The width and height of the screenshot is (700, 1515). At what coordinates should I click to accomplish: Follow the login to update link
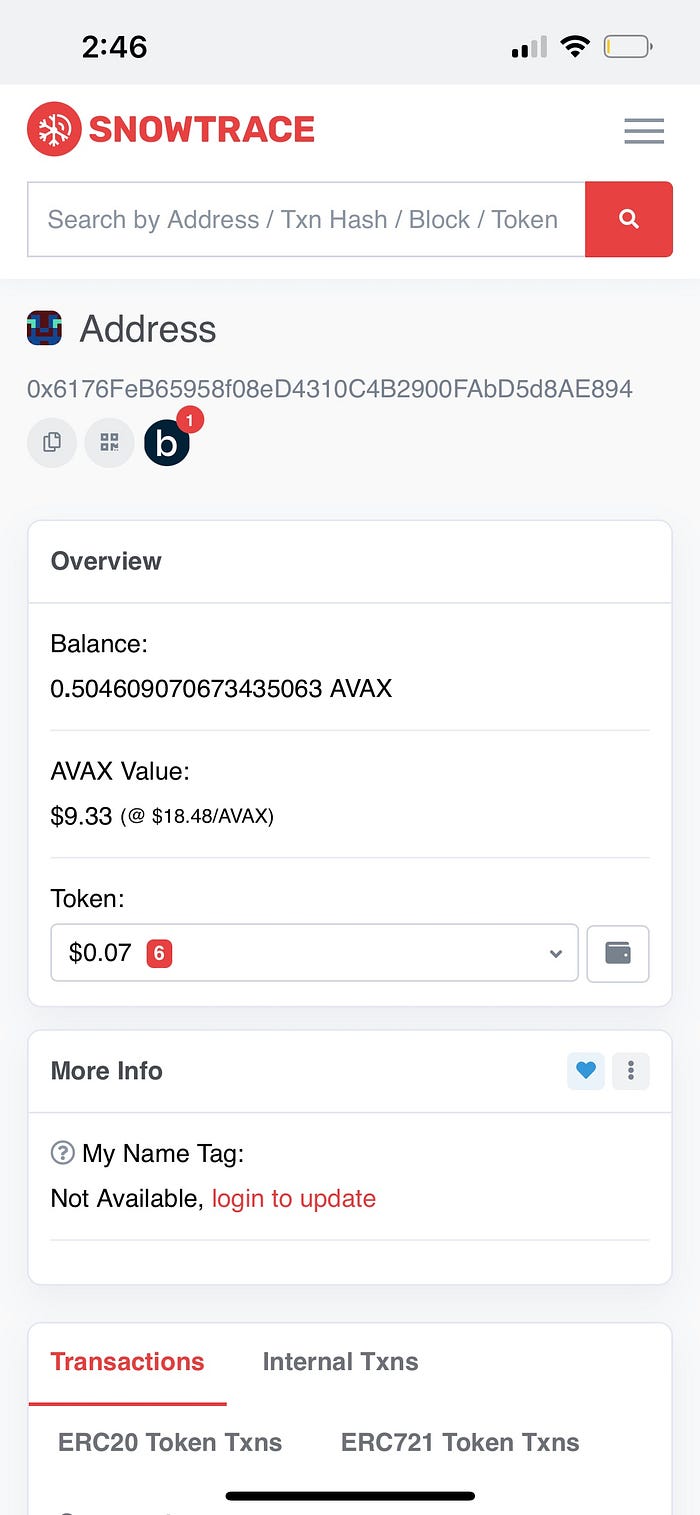tap(293, 1198)
